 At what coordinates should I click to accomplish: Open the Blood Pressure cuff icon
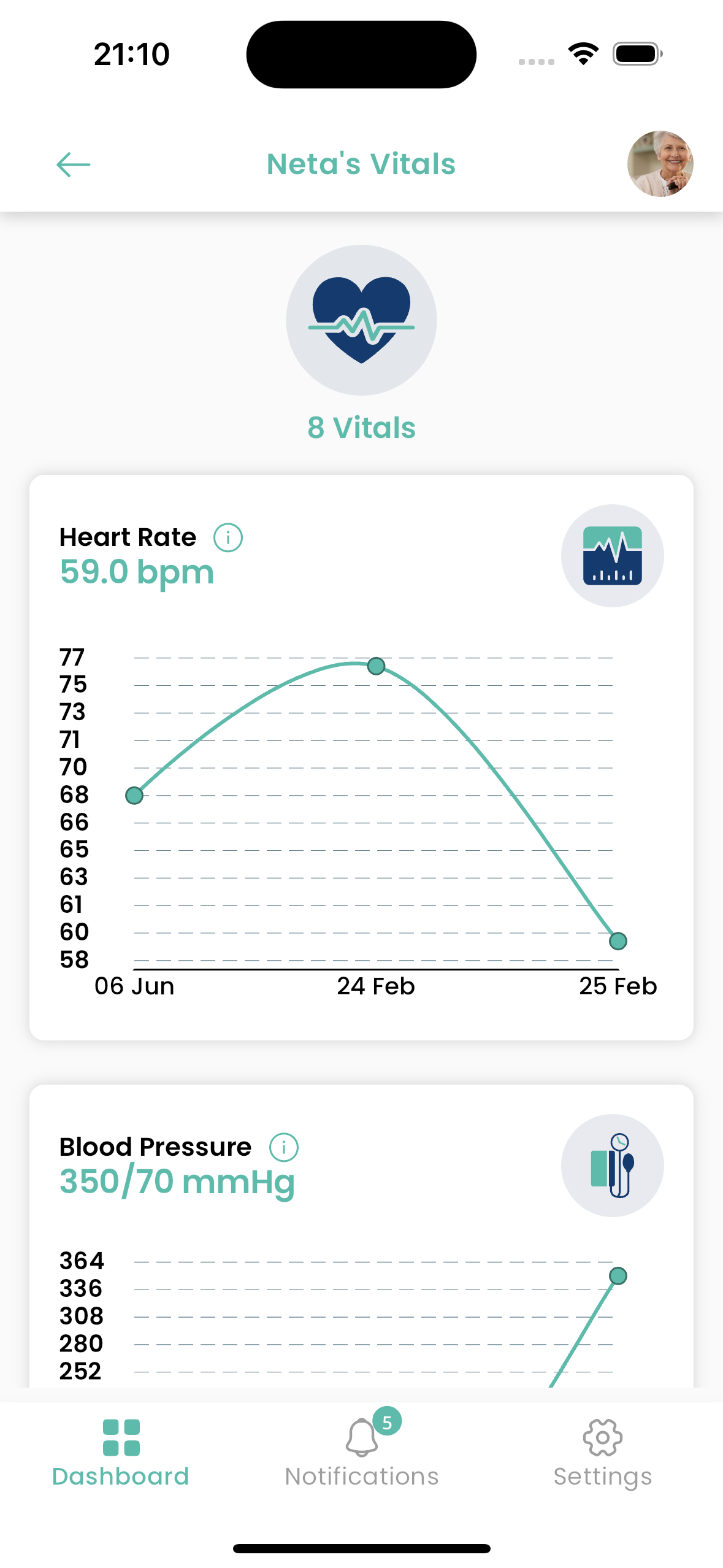pos(612,1166)
